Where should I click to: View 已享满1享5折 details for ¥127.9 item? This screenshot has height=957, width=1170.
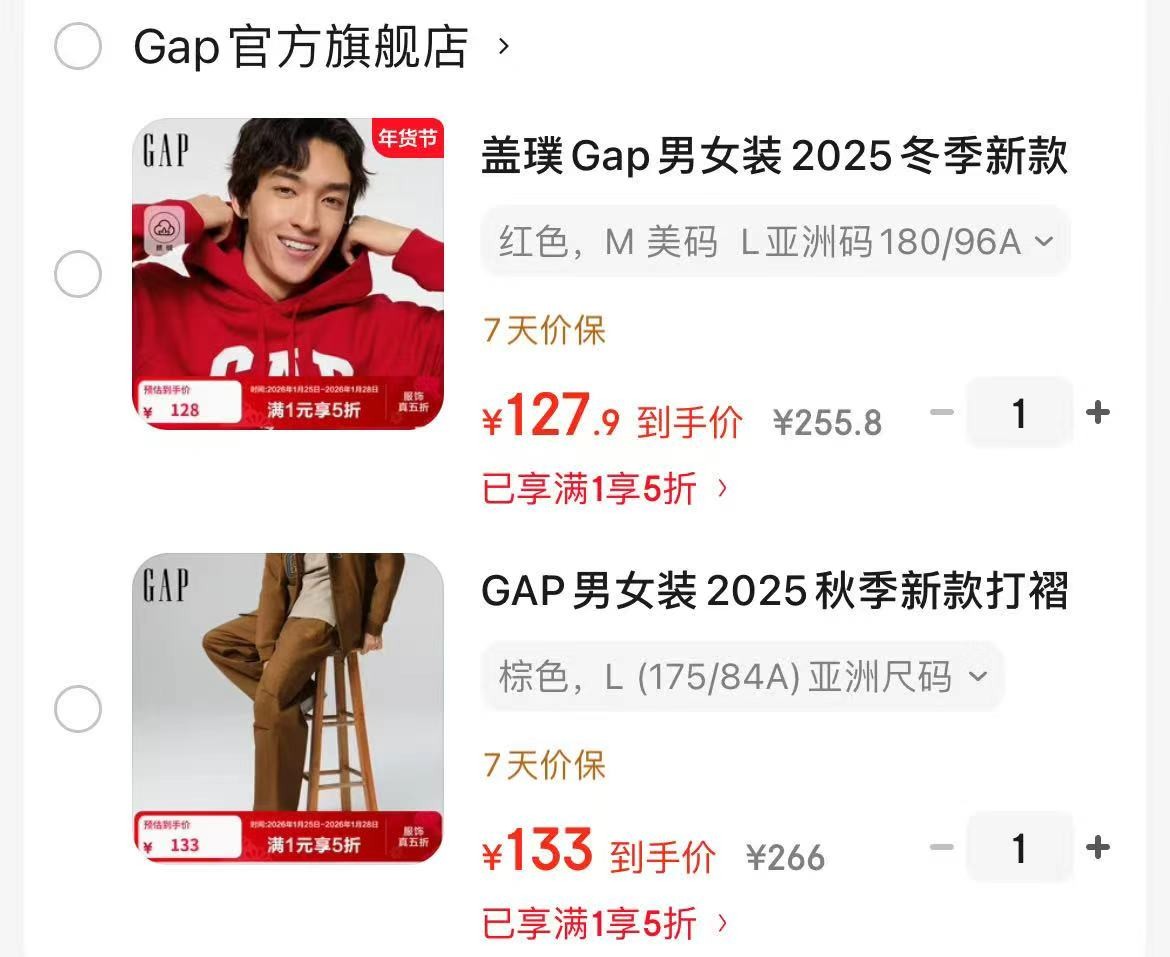coord(605,489)
